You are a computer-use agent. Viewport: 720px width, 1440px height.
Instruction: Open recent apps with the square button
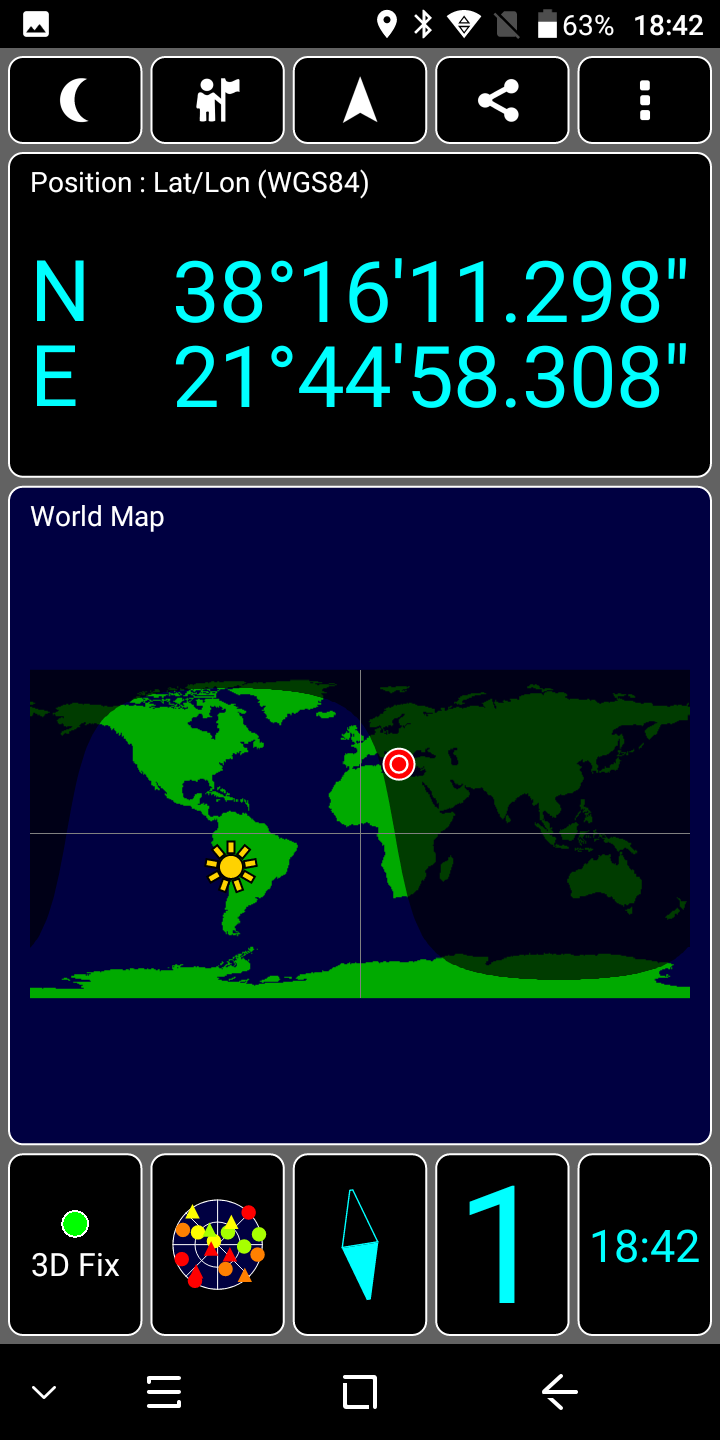(360, 1391)
